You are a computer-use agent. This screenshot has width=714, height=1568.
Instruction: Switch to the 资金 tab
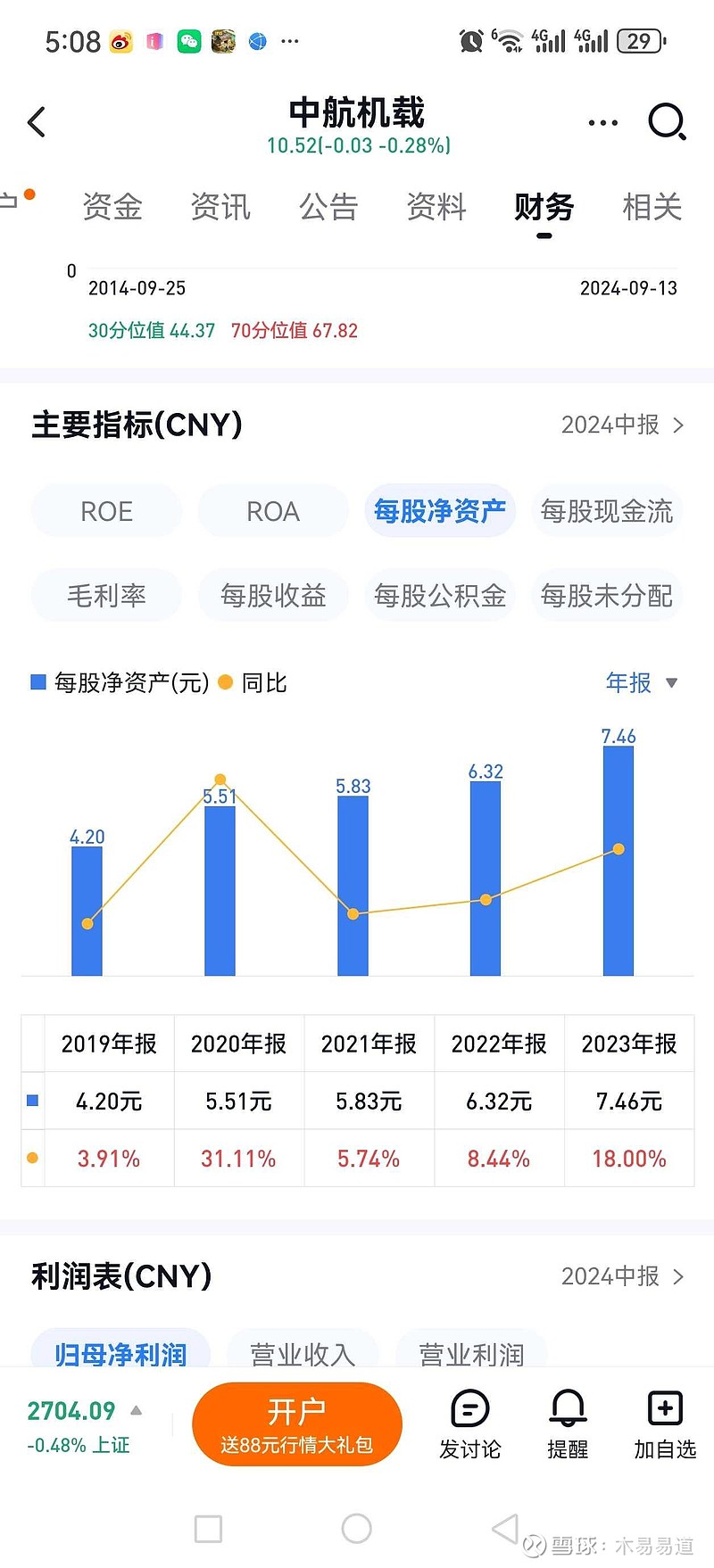click(x=112, y=207)
